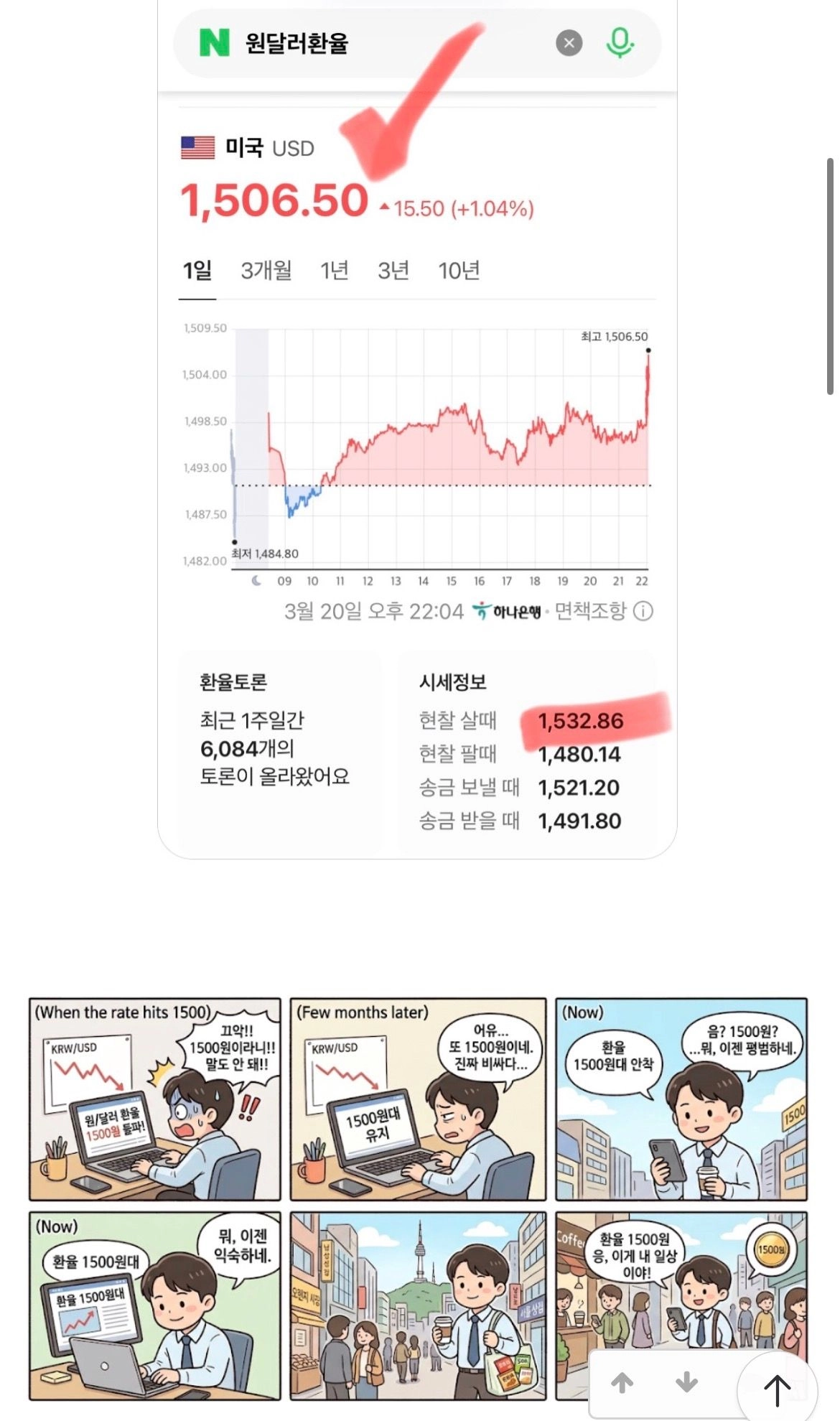Tap the gray down arrow control

686,1382
